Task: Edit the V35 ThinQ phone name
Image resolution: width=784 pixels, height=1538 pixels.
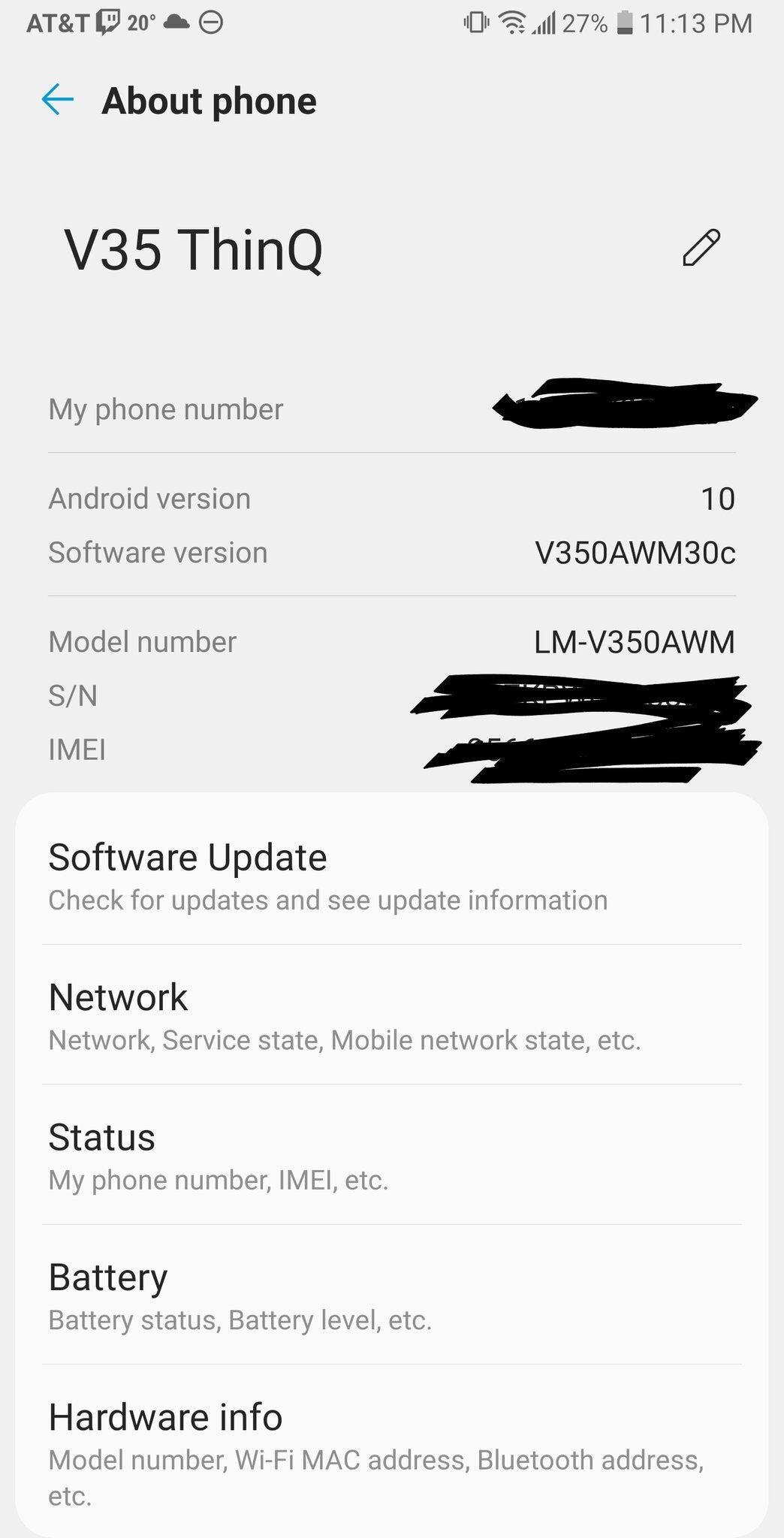Action: [x=701, y=249]
